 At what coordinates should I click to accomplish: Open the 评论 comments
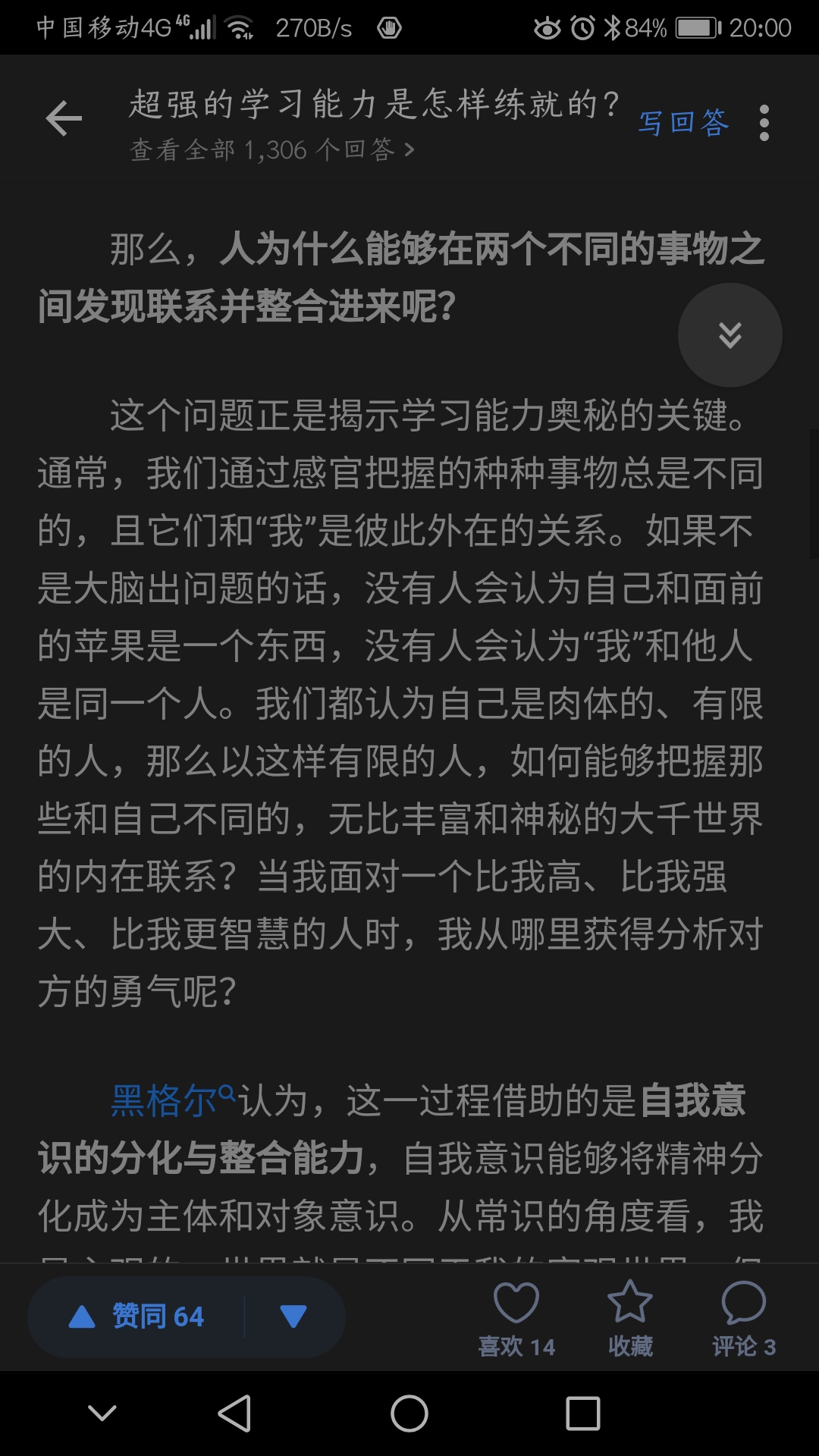(x=743, y=1318)
